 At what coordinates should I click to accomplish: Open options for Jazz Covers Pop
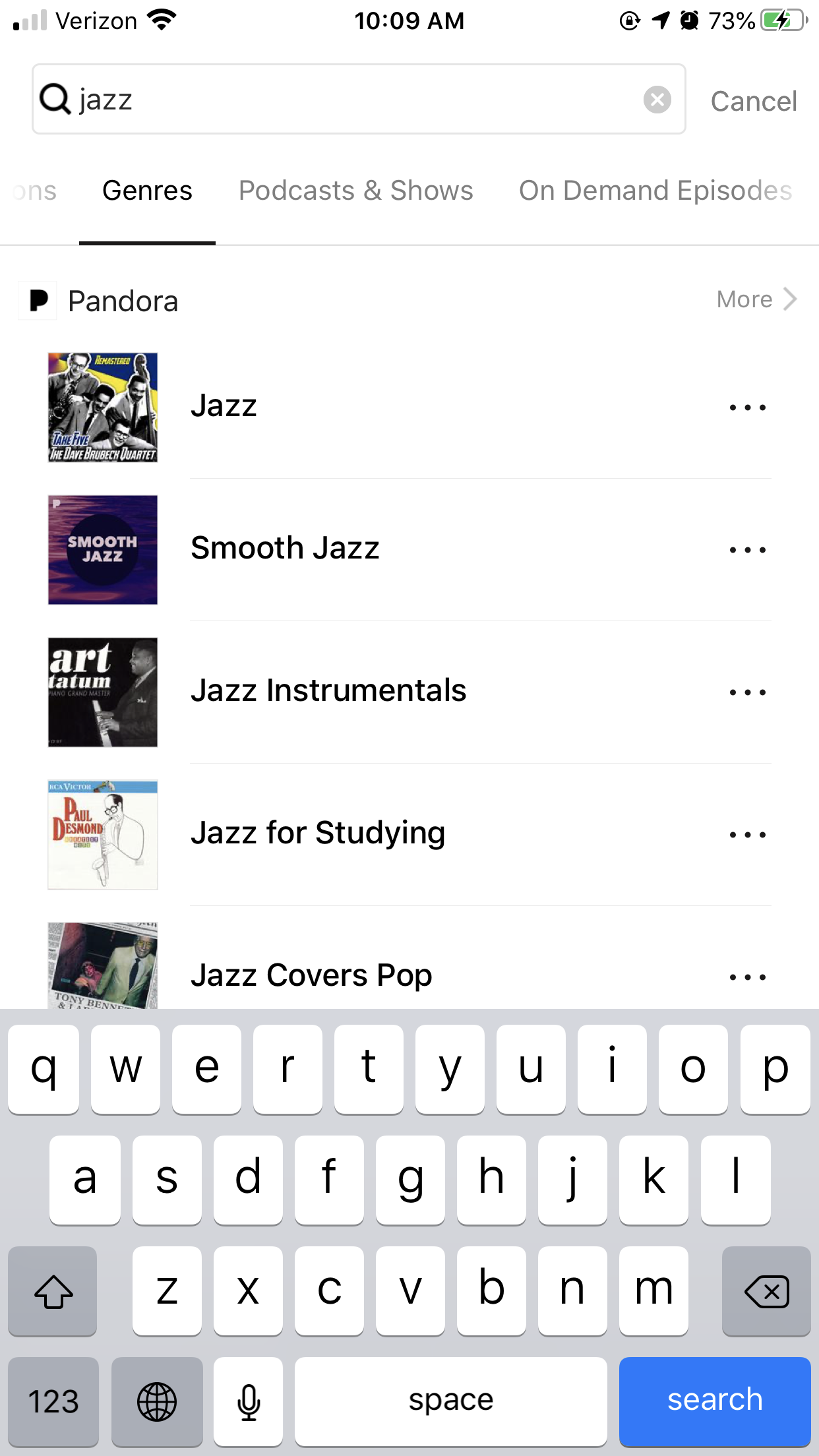747,977
